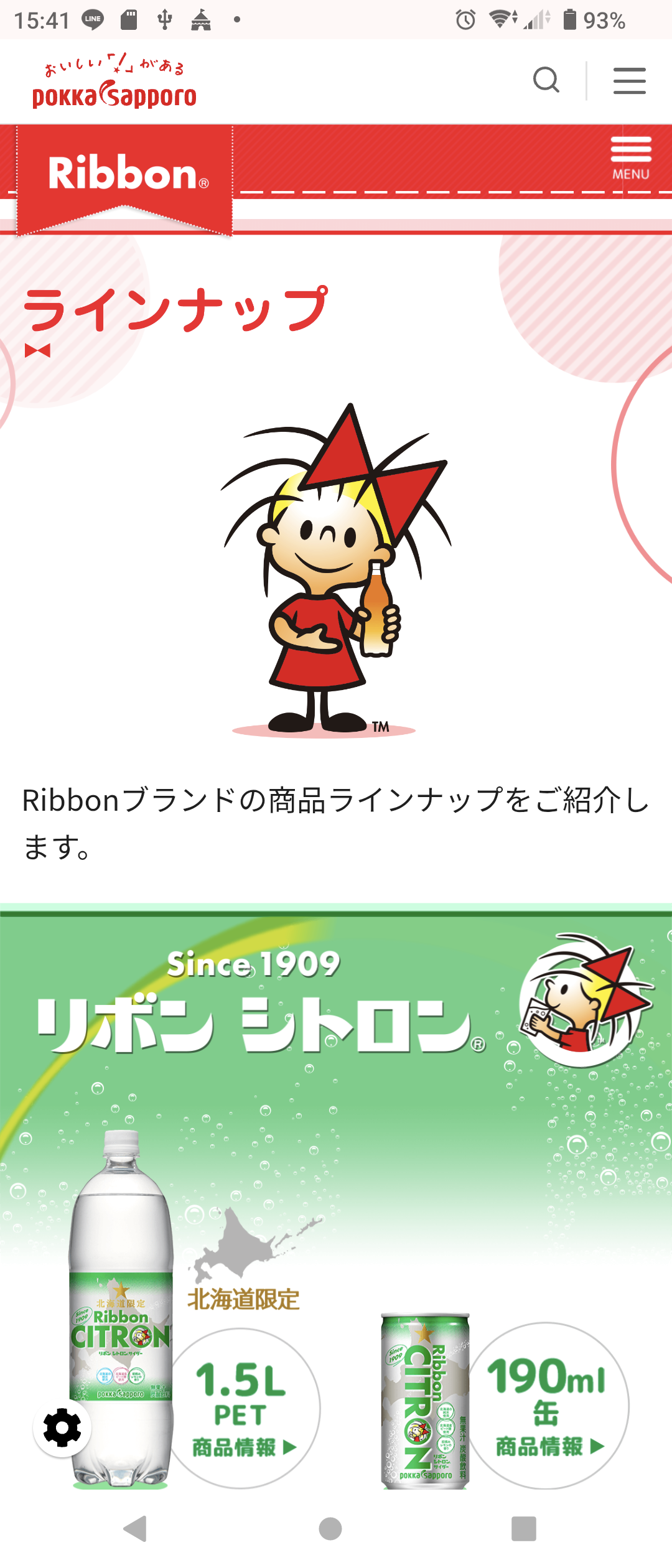Go to Pokka Sapporo home via logo
The image size is (672, 1568).
point(114,82)
